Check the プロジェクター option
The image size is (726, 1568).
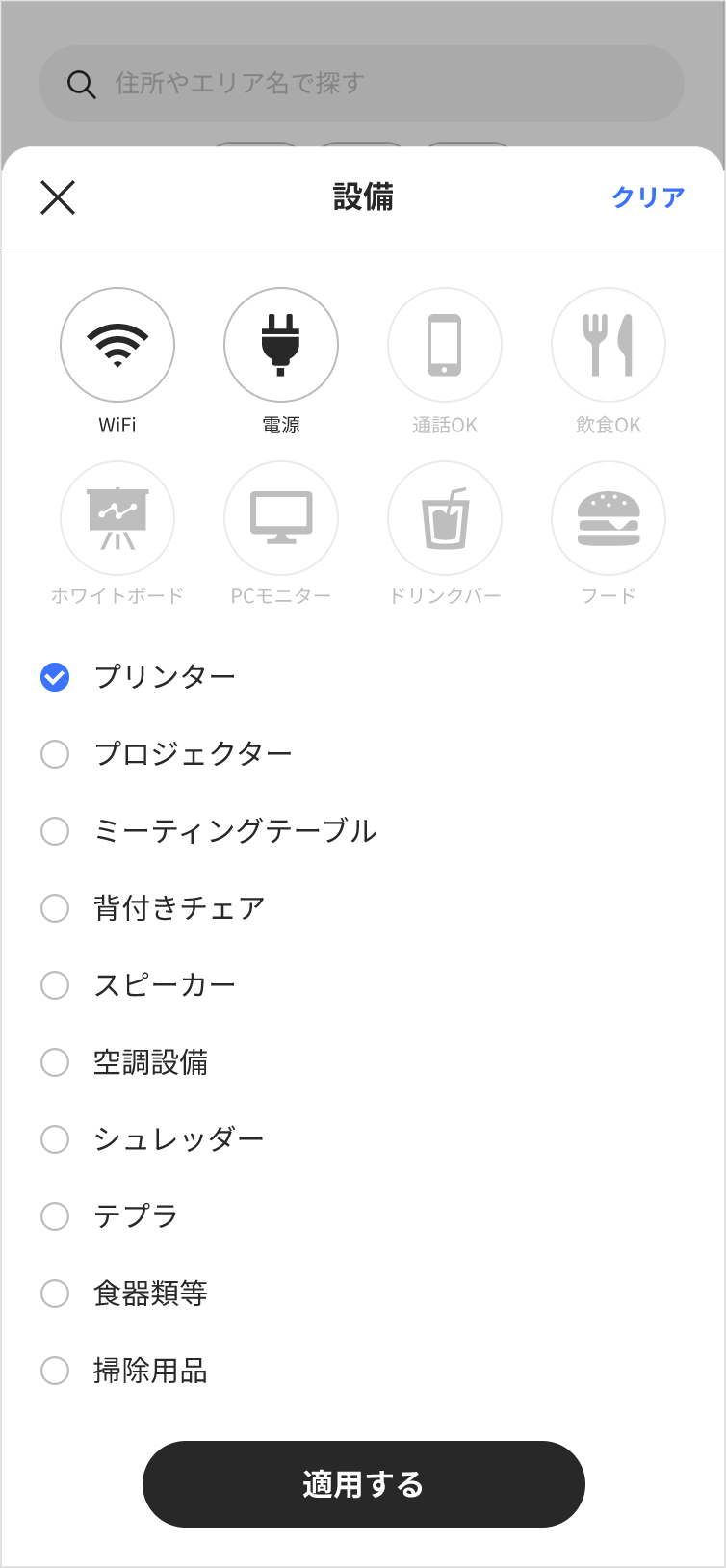pos(55,754)
